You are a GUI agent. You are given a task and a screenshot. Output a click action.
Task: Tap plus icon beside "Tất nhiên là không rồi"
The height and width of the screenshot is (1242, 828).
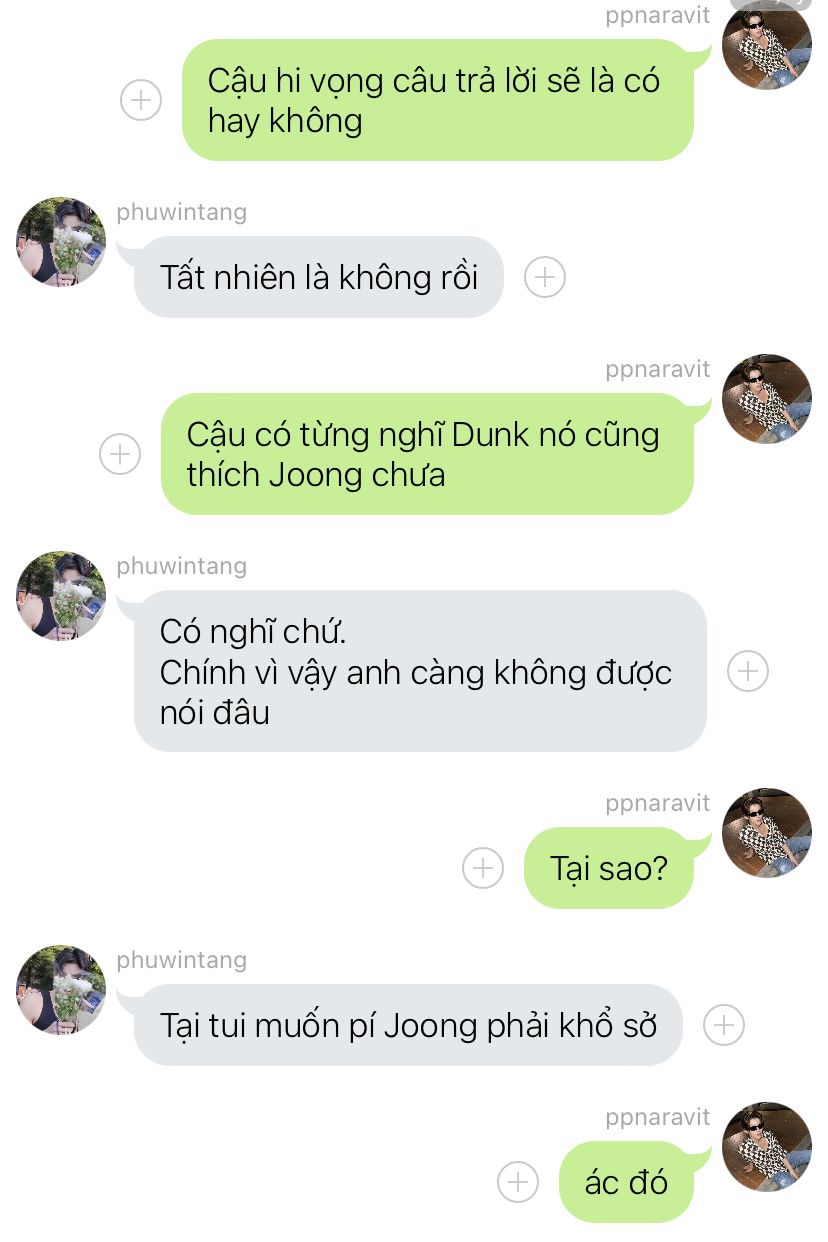coord(545,277)
